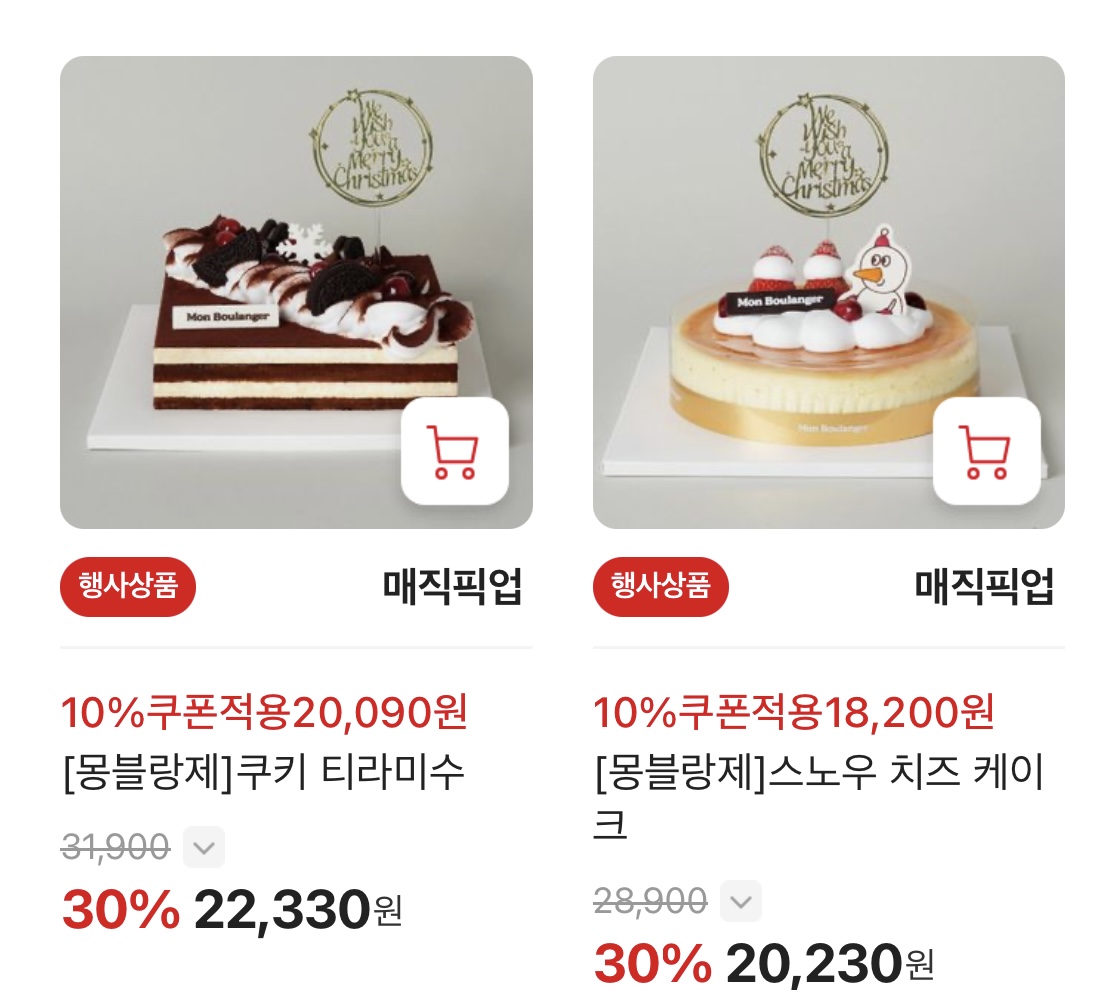Add 스노우 치즈 케이크 to cart

point(986,451)
